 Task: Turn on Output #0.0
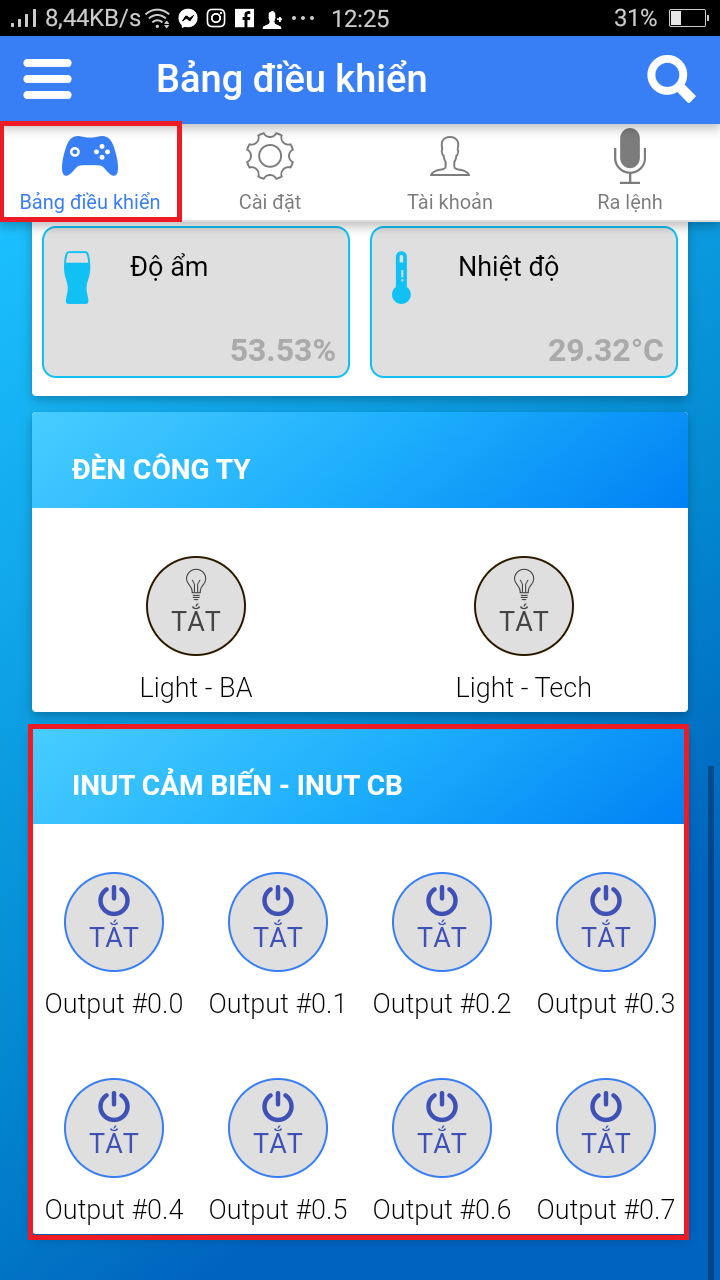tap(114, 921)
